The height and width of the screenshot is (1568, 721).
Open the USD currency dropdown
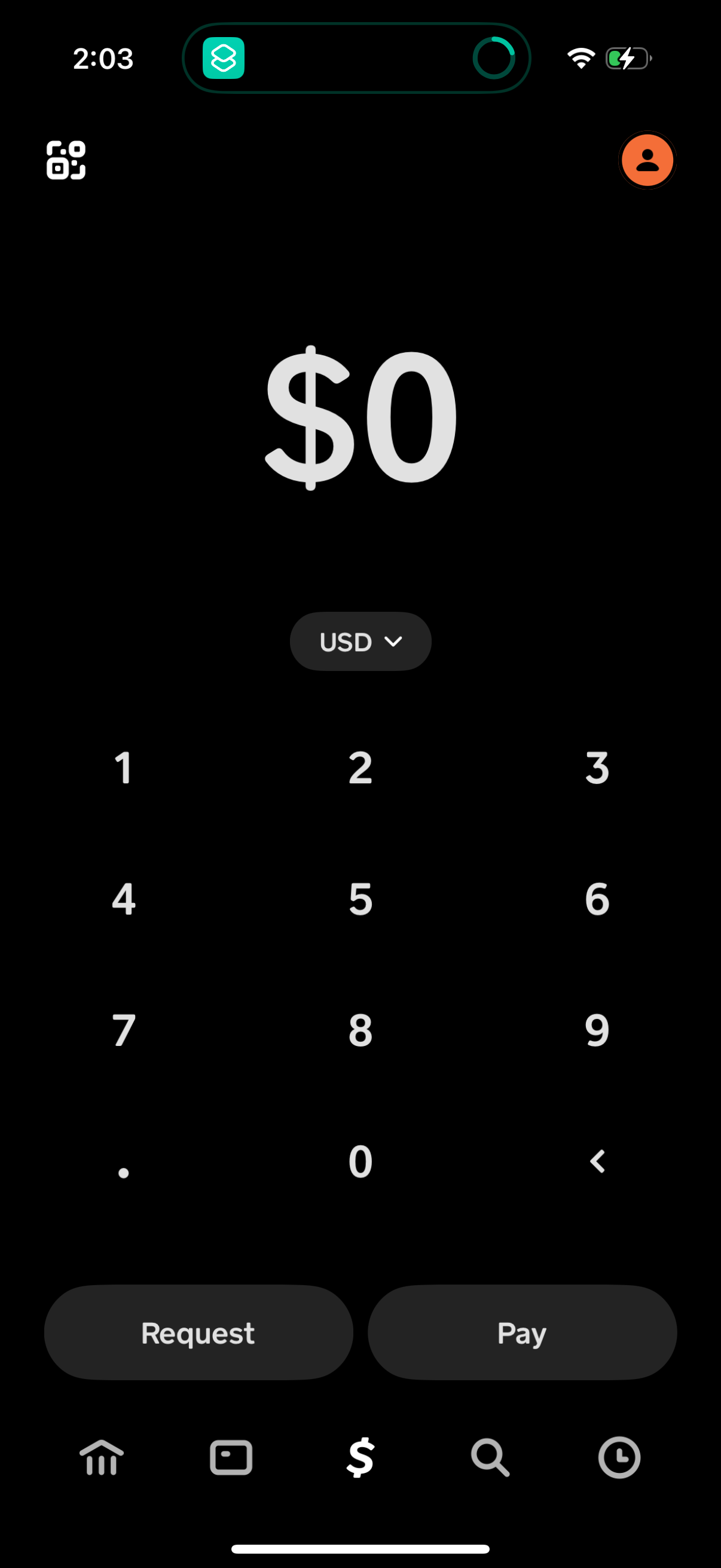click(360, 641)
